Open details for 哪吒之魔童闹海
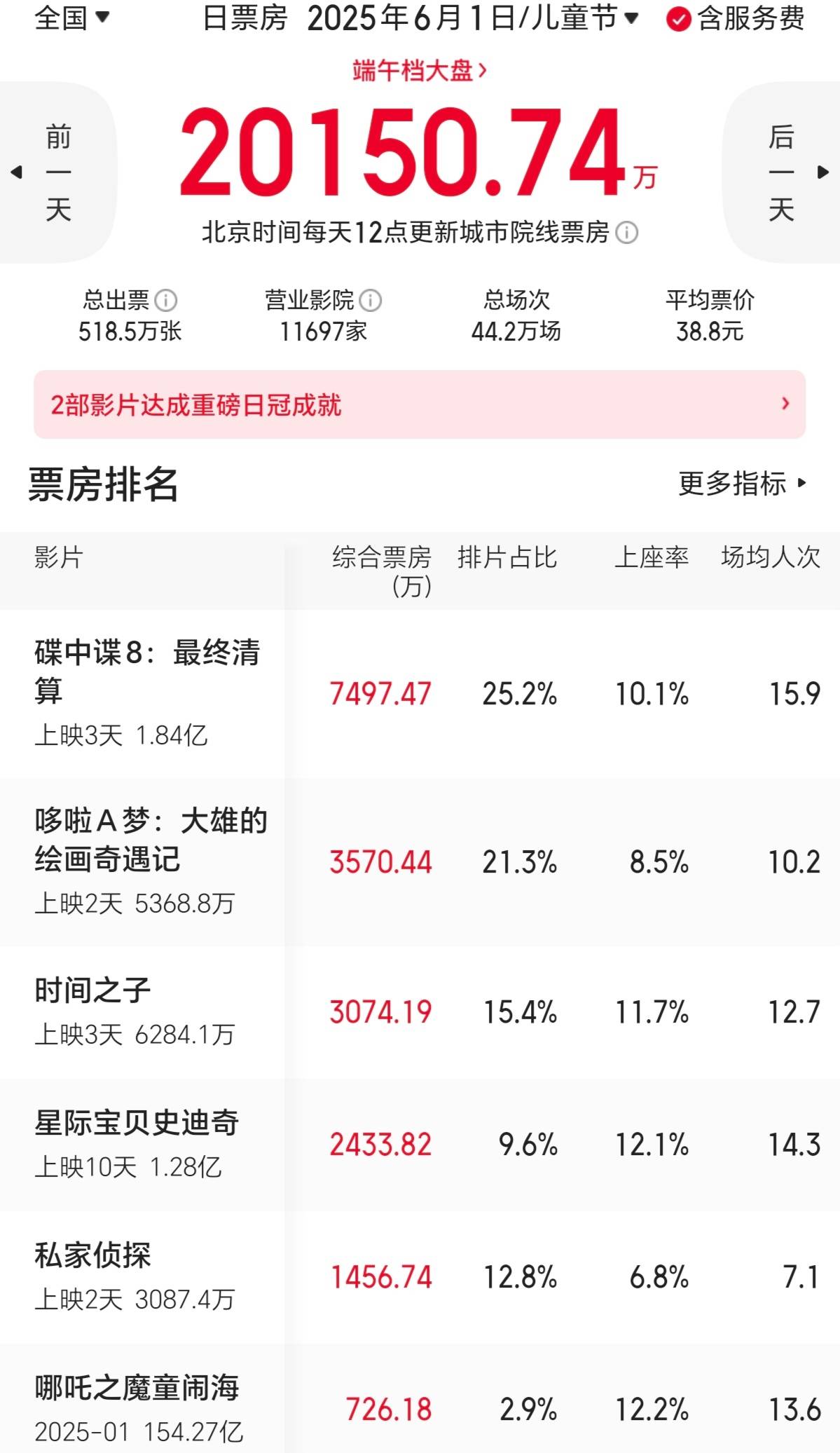This screenshot has height=1453, width=840. (x=420, y=1398)
